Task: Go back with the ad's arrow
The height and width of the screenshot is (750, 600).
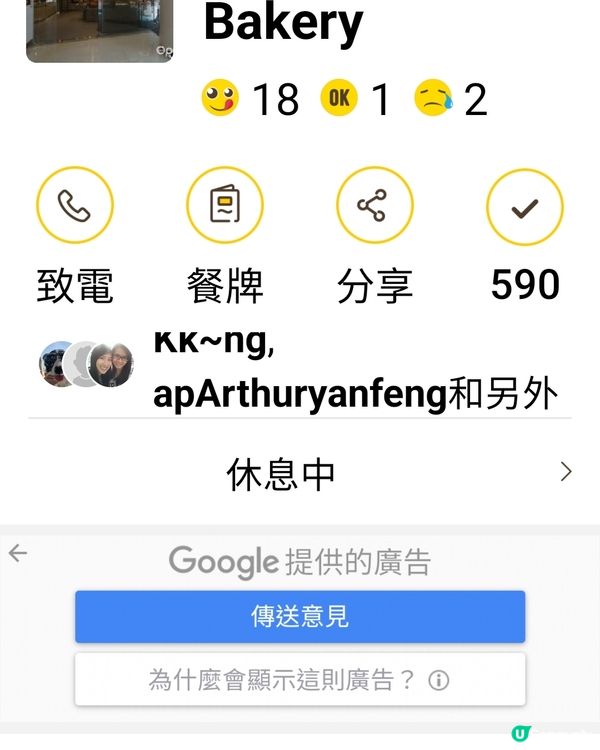Action: (x=18, y=554)
